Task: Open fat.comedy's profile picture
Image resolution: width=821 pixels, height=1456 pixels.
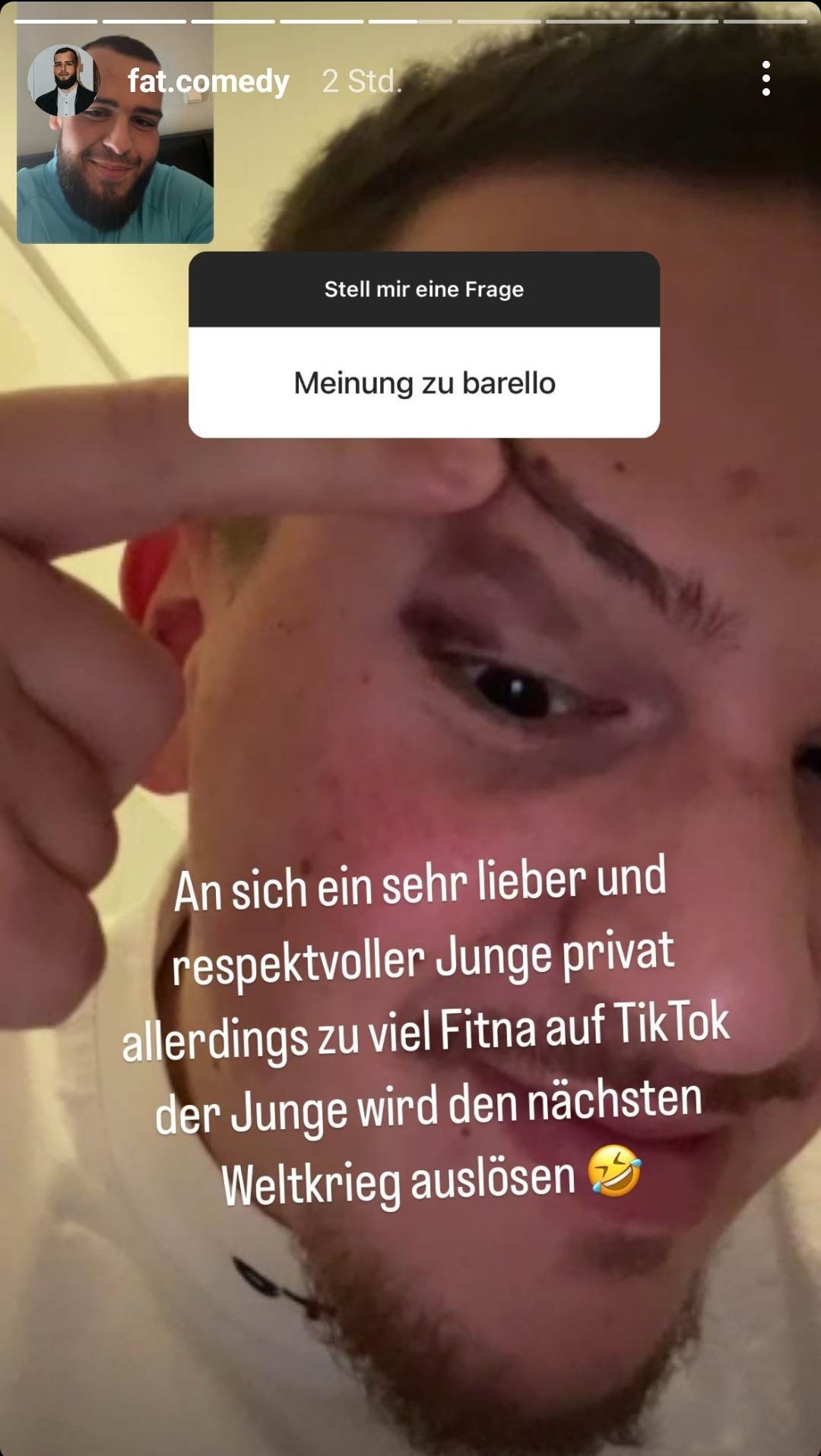Action: (62, 81)
